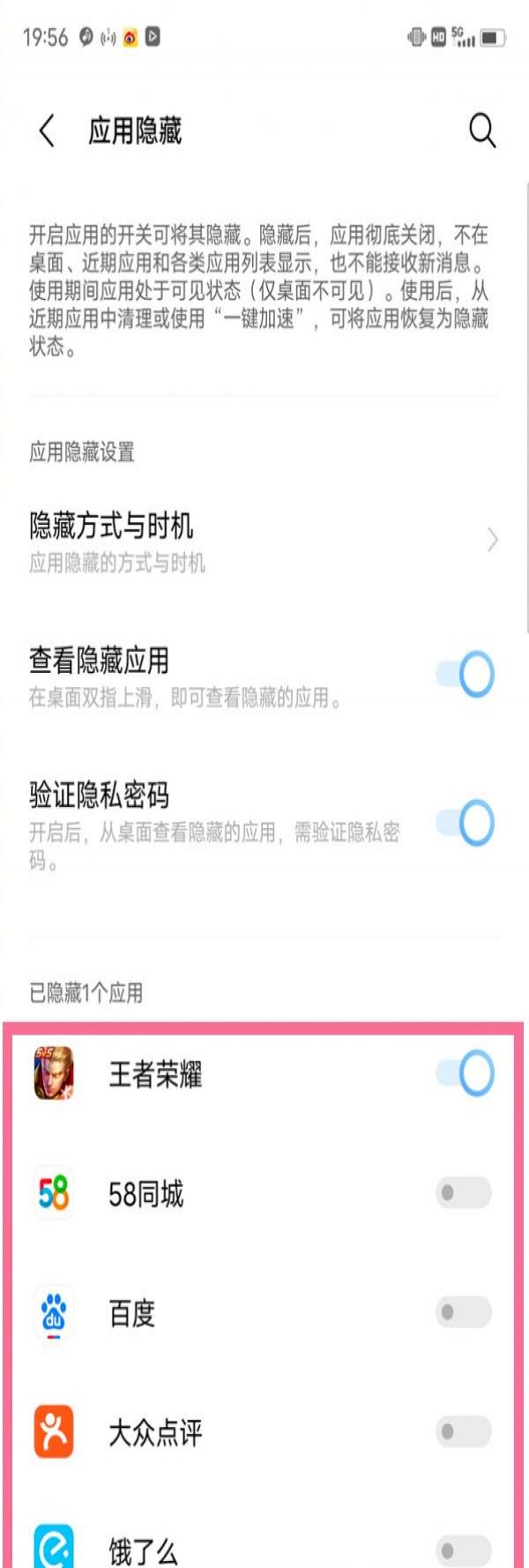Disable 验证隐私密码 switch
529x1568 pixels.
[x=465, y=823]
